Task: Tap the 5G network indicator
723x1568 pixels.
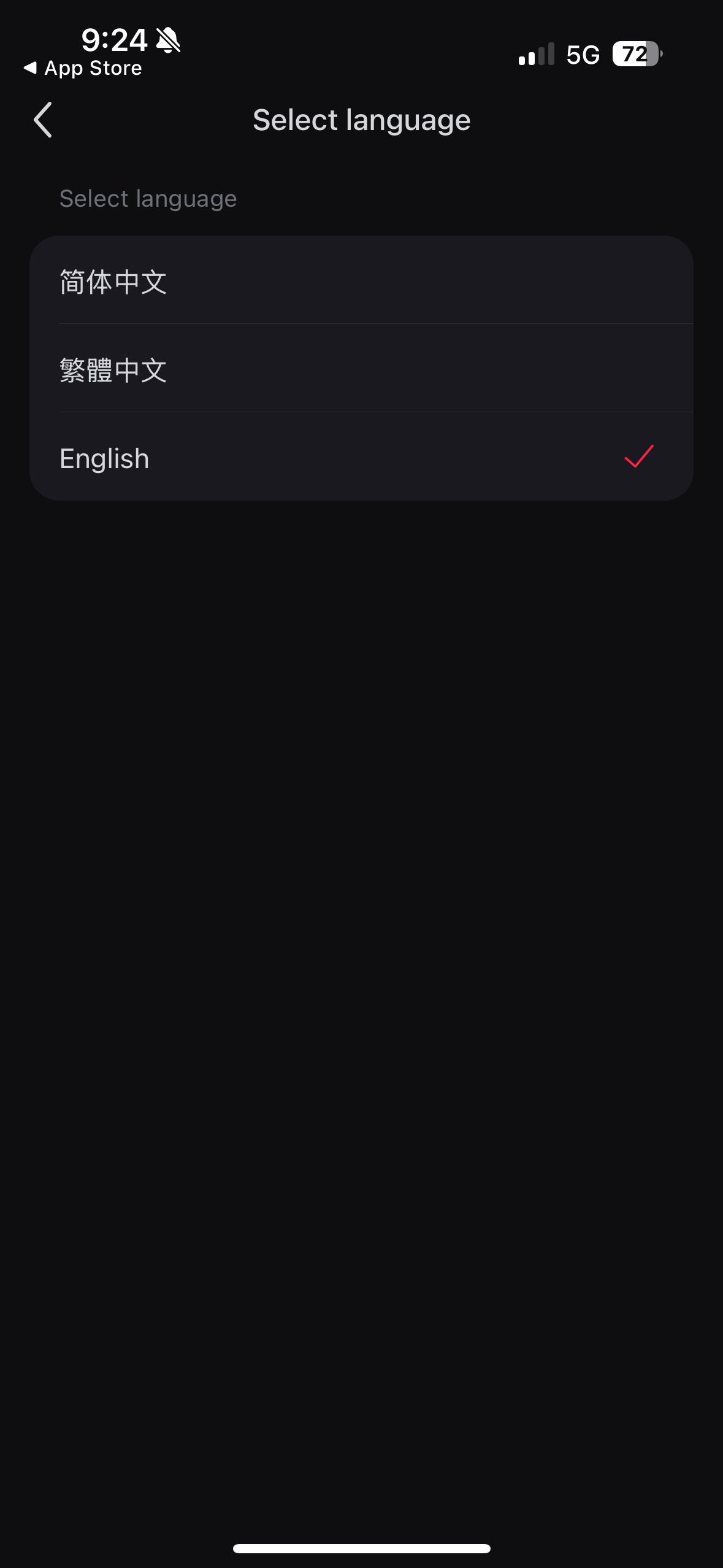Action: point(583,55)
